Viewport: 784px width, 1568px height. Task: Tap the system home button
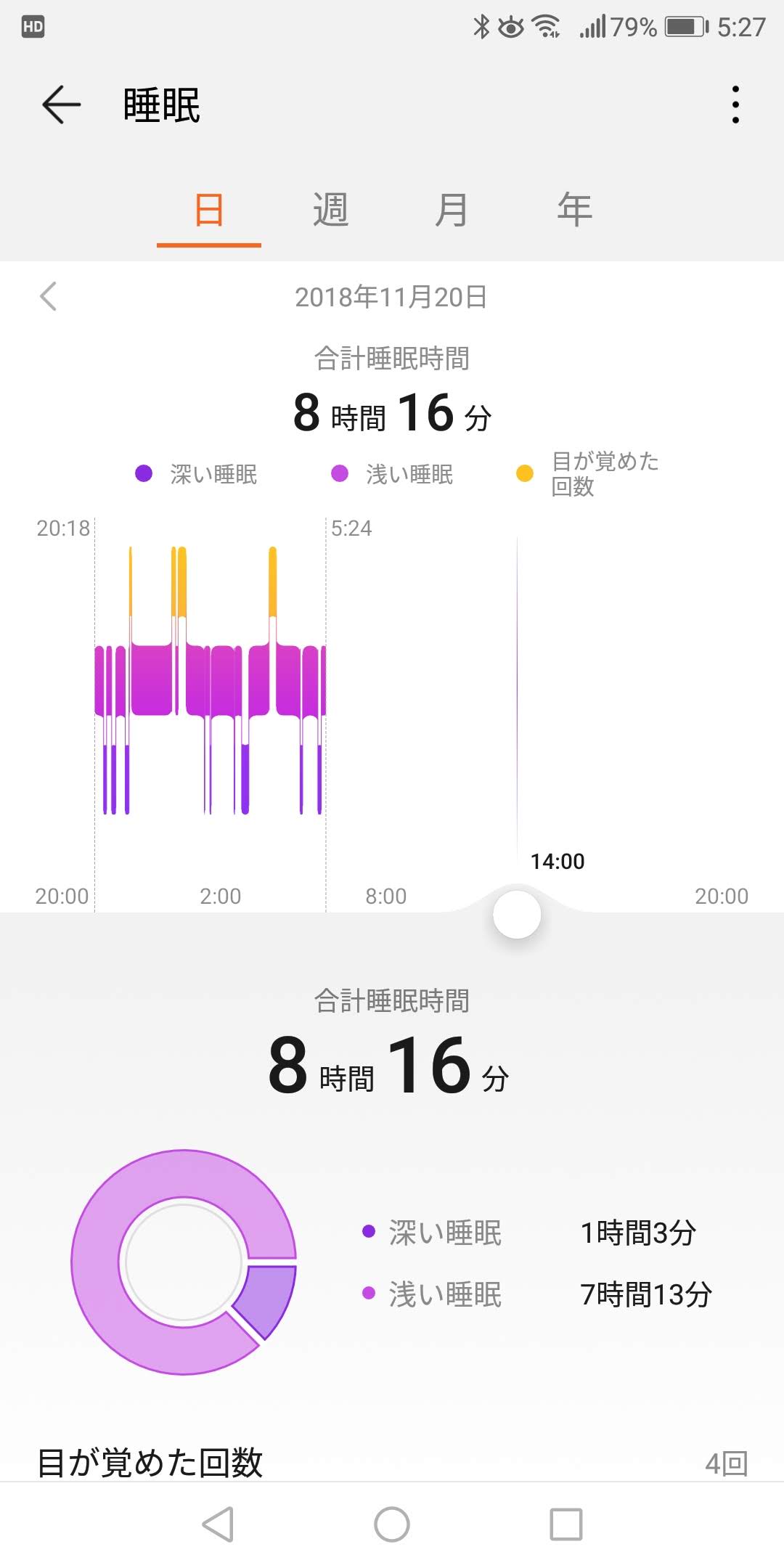pyautogui.click(x=392, y=1524)
